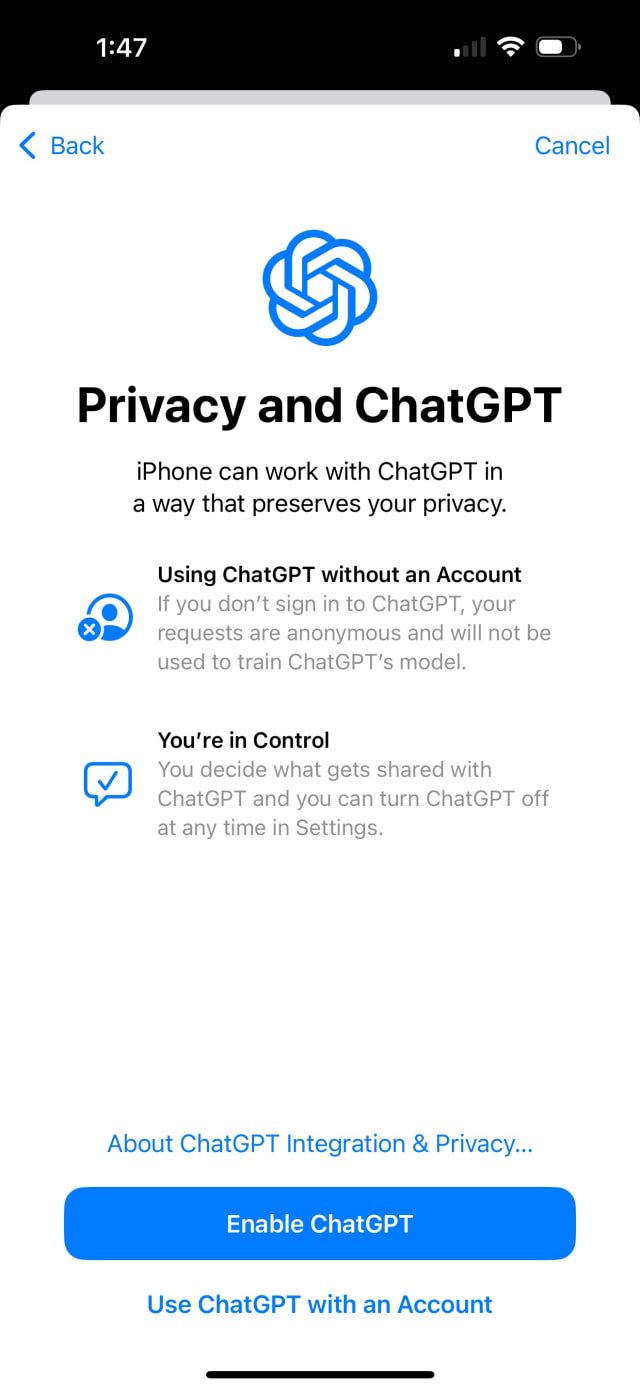Cancel the ChatGPT setup
The width and height of the screenshot is (640, 1390).
[571, 146]
